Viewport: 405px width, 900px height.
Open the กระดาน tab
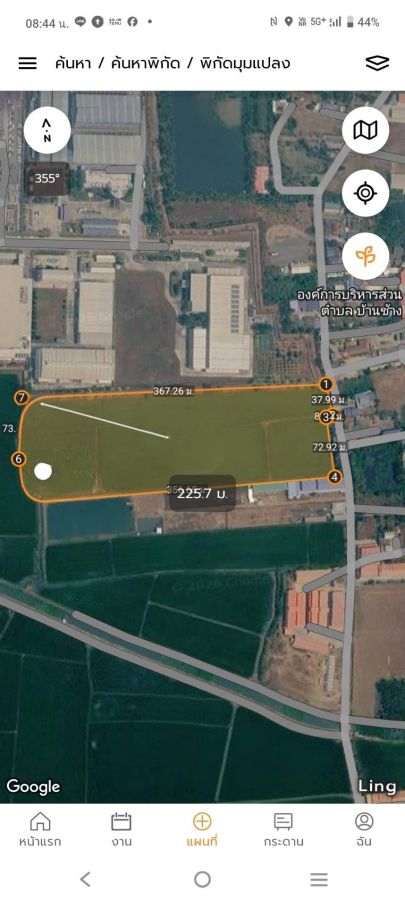283,830
